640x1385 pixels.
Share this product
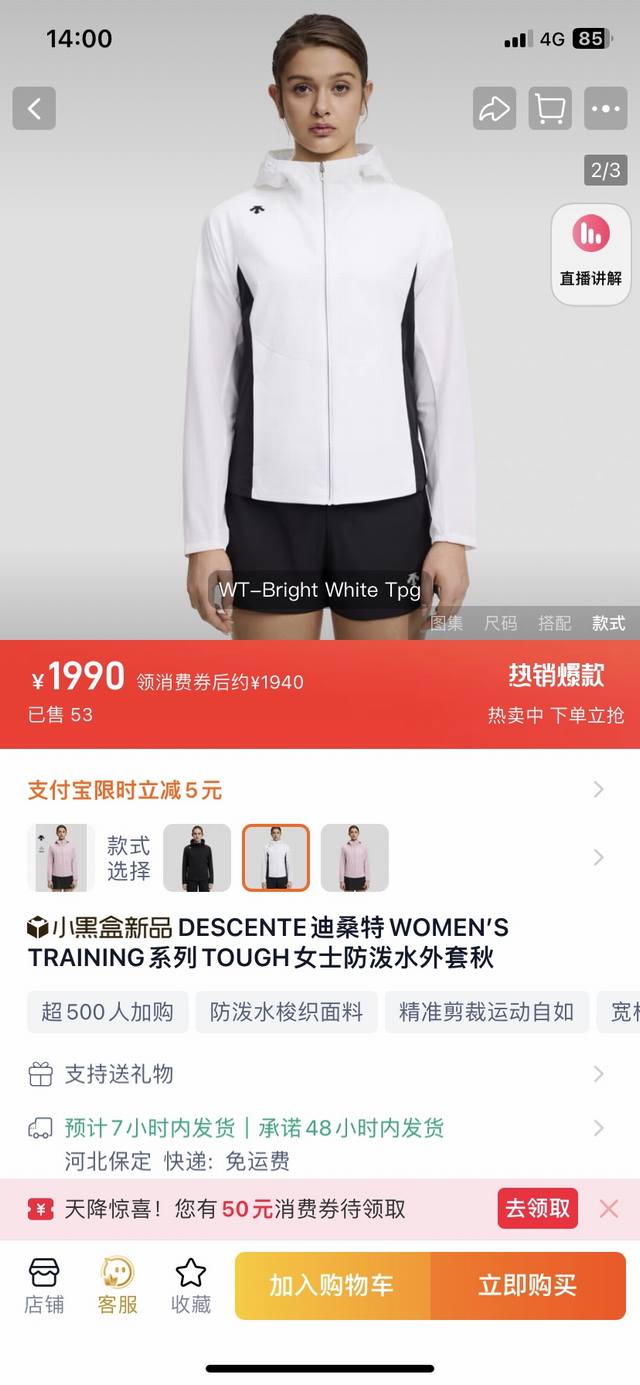tap(494, 108)
